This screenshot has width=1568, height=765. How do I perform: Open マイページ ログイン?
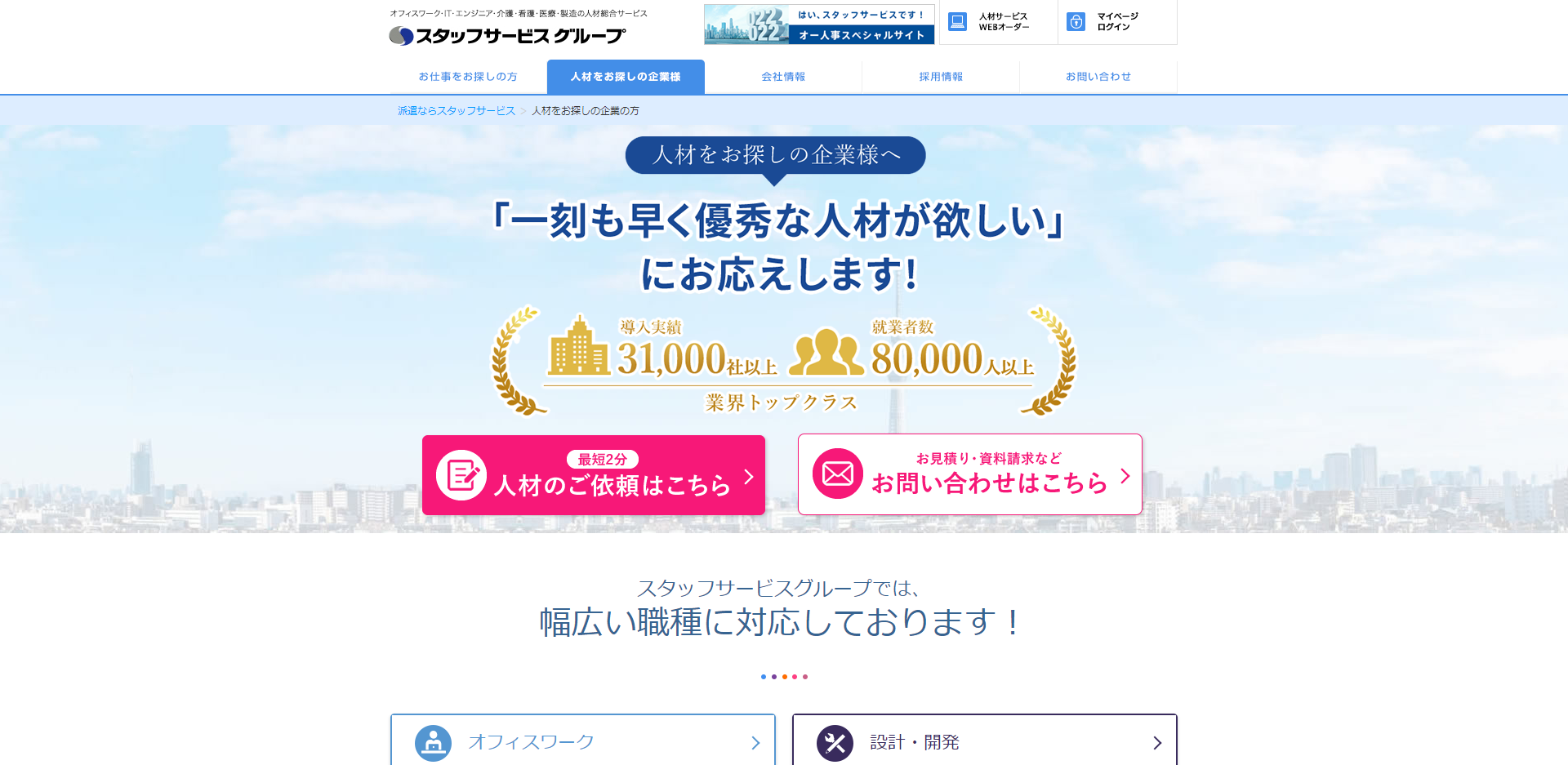click(1116, 22)
